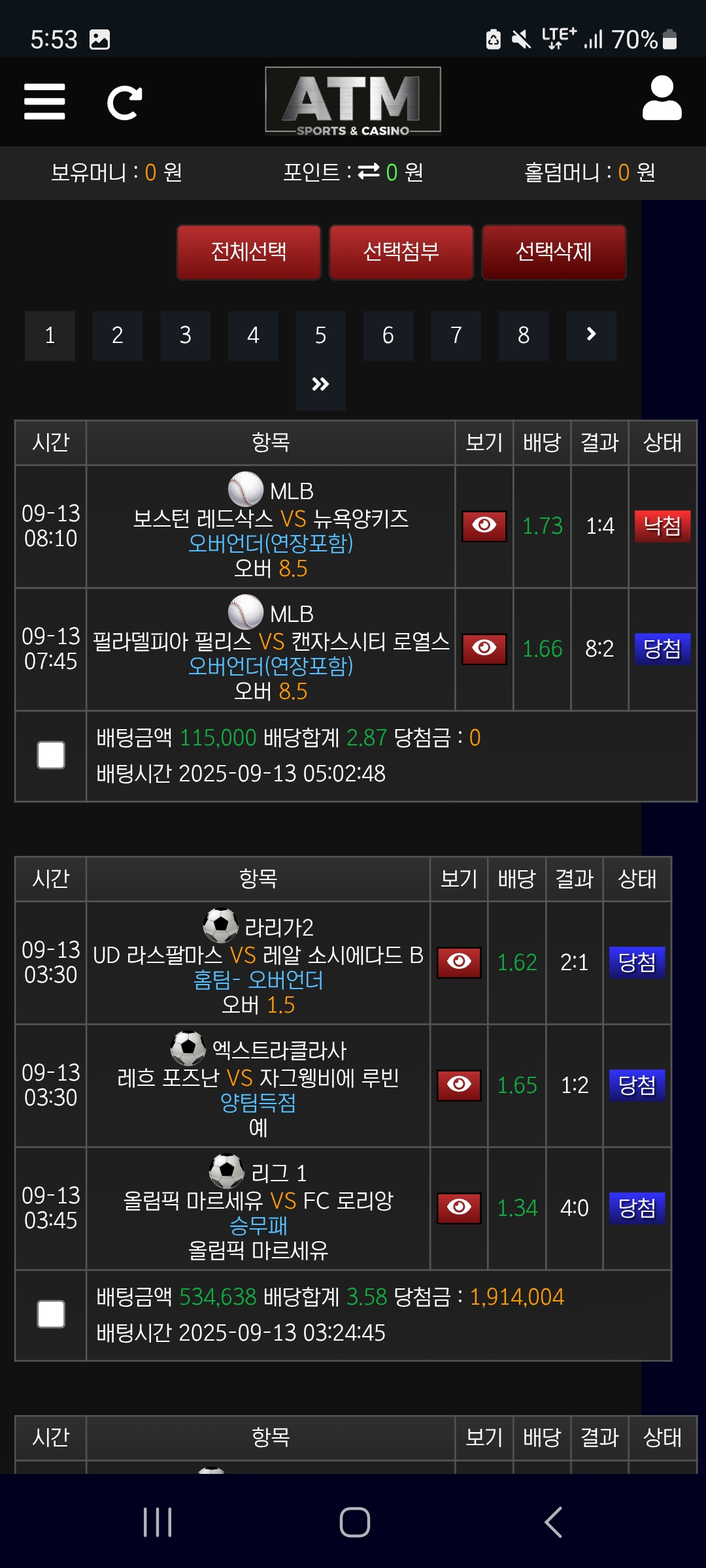This screenshot has height=1568, width=706.
Task: Open the user profile icon
Action: point(662,98)
